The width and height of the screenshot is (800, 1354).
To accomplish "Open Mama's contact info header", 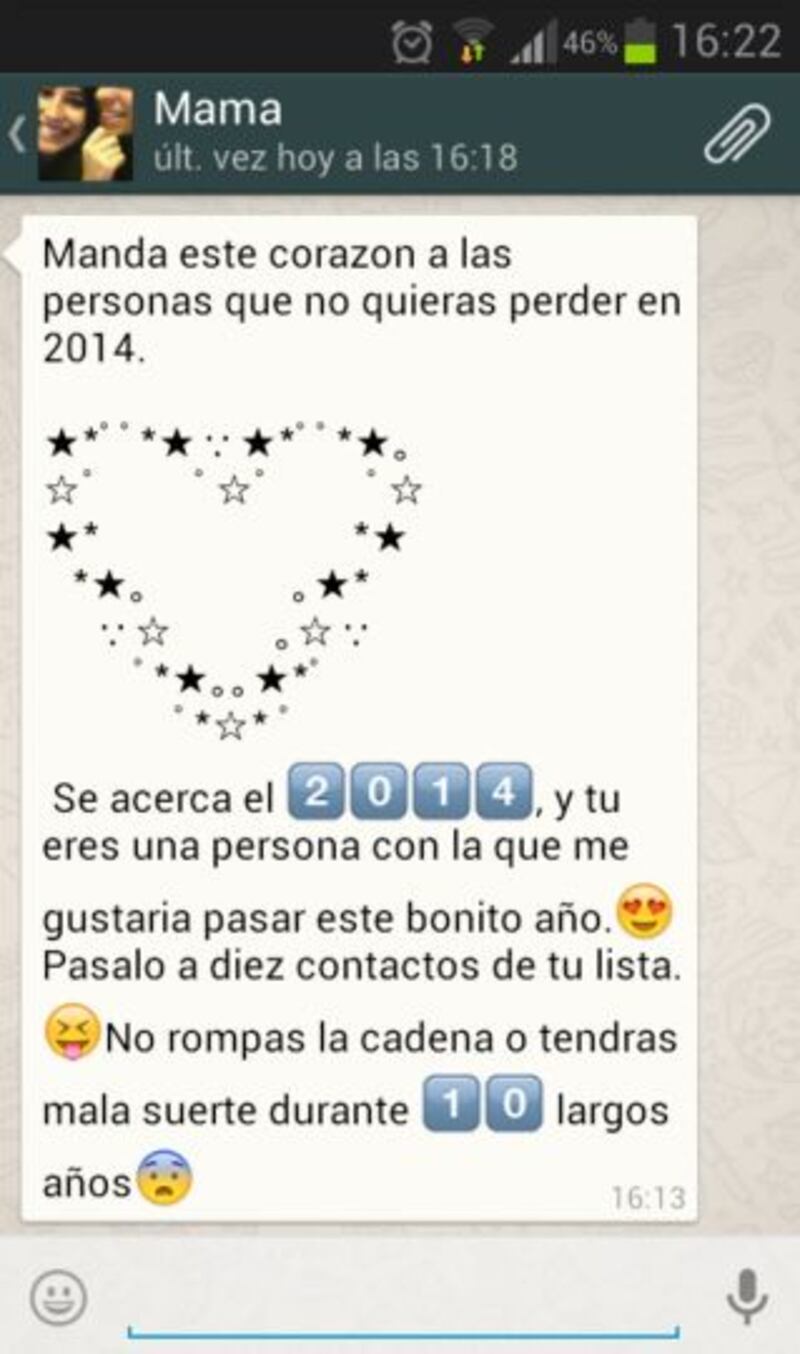I will coord(335,133).
